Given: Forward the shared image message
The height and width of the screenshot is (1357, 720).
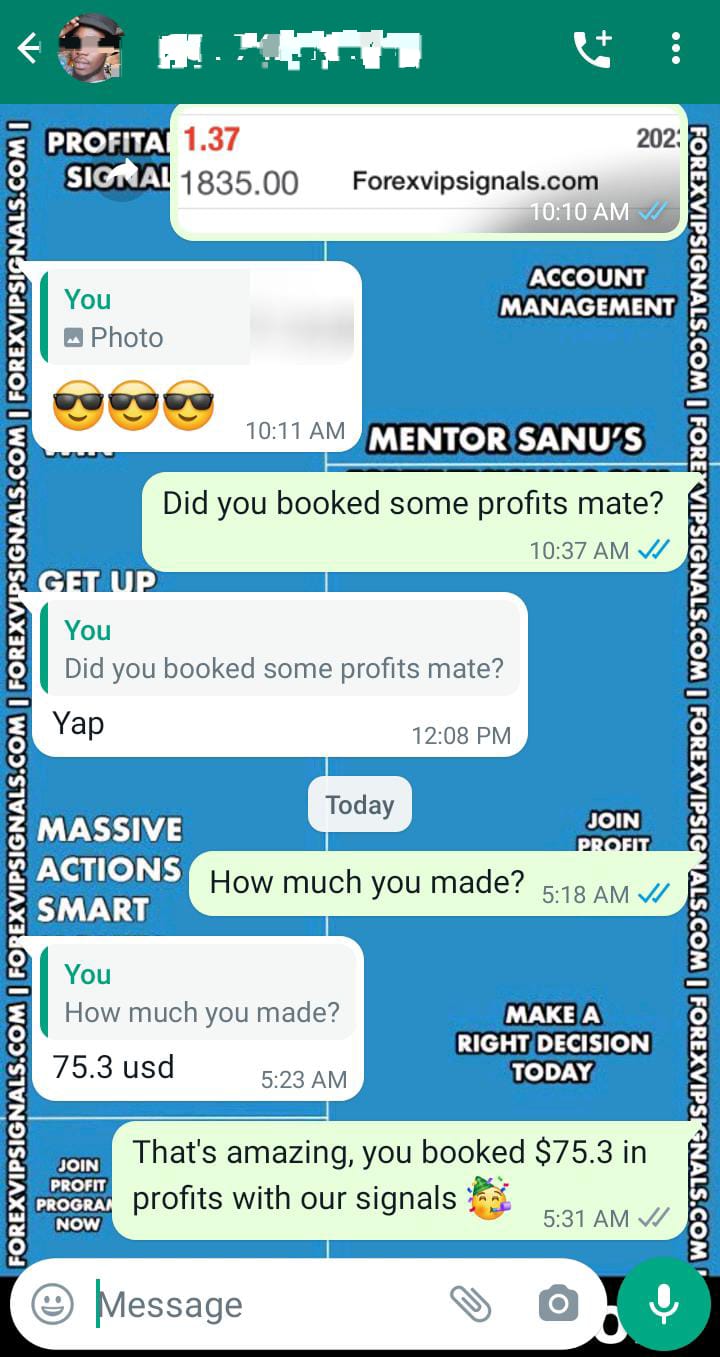Looking at the screenshot, I should click(122, 173).
